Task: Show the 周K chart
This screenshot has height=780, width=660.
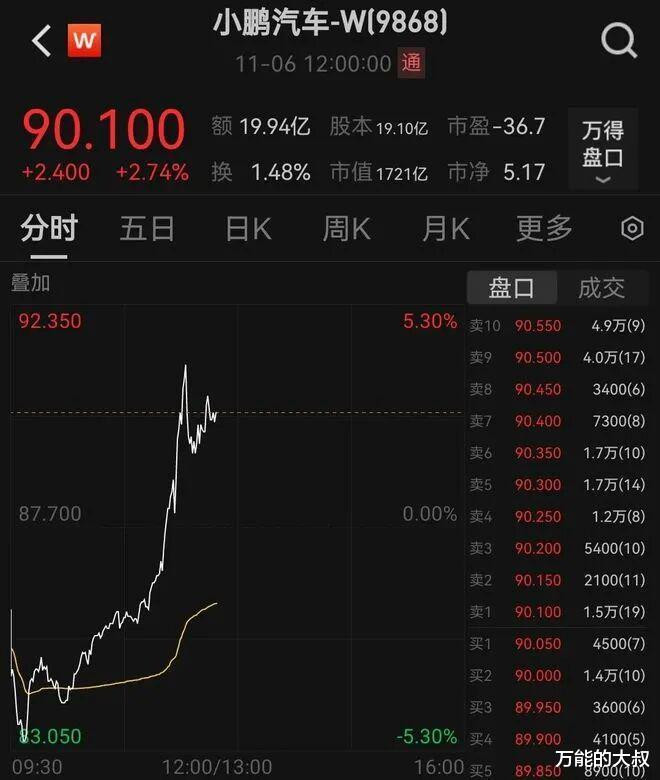Action: coord(346,229)
